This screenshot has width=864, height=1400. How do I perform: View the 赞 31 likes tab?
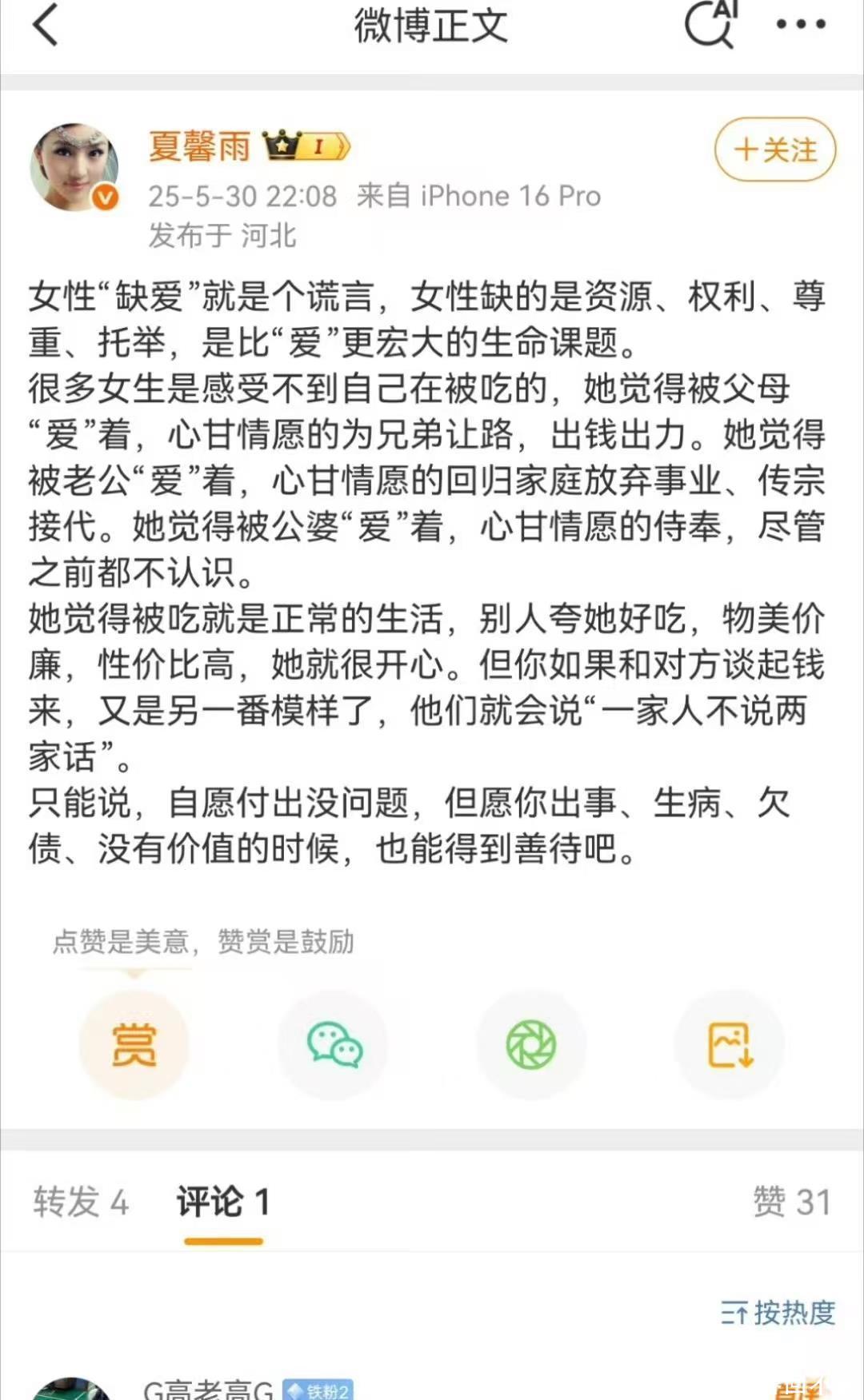(x=791, y=1202)
